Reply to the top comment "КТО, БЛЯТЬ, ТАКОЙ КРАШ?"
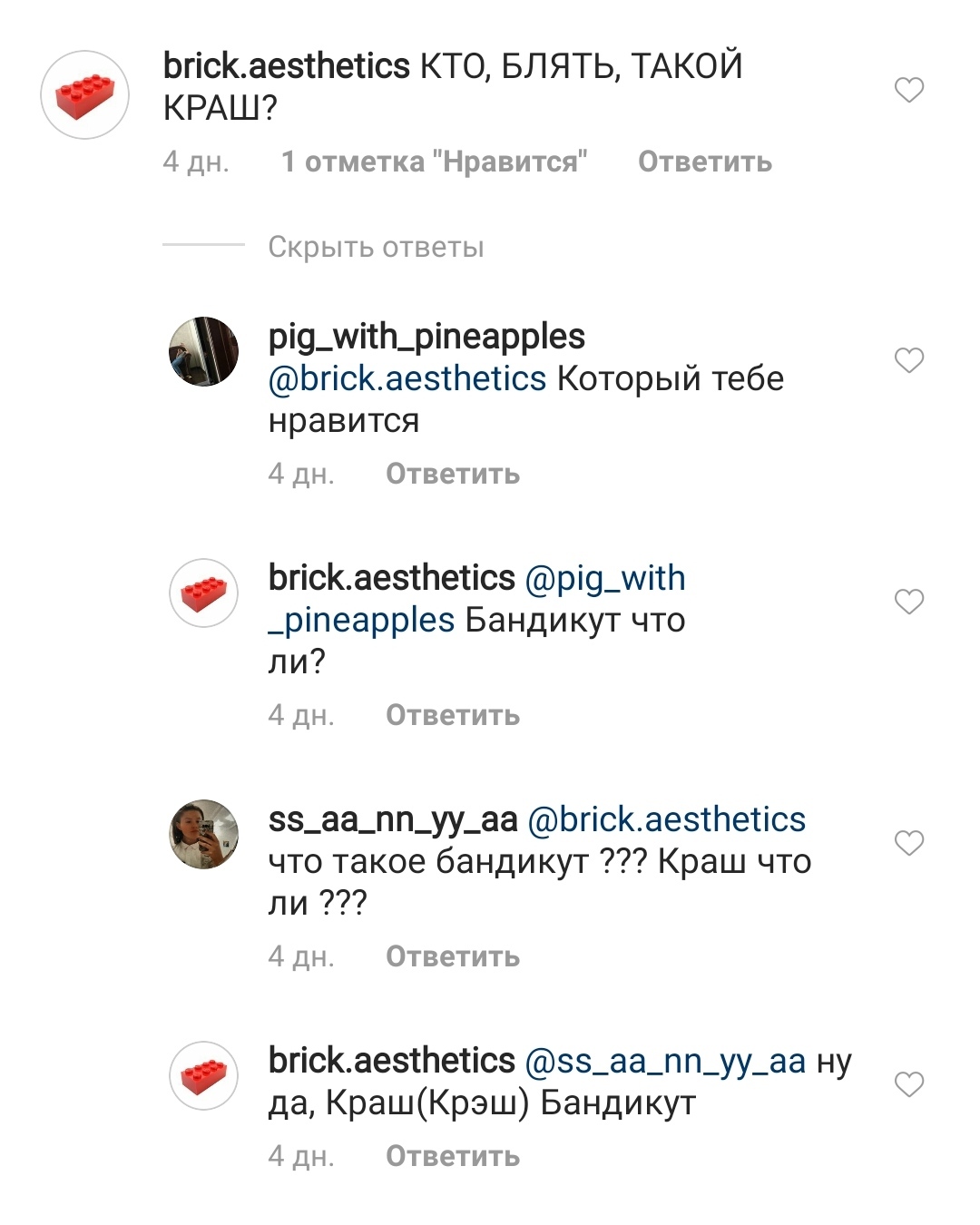The height and width of the screenshot is (1225, 980). [704, 162]
